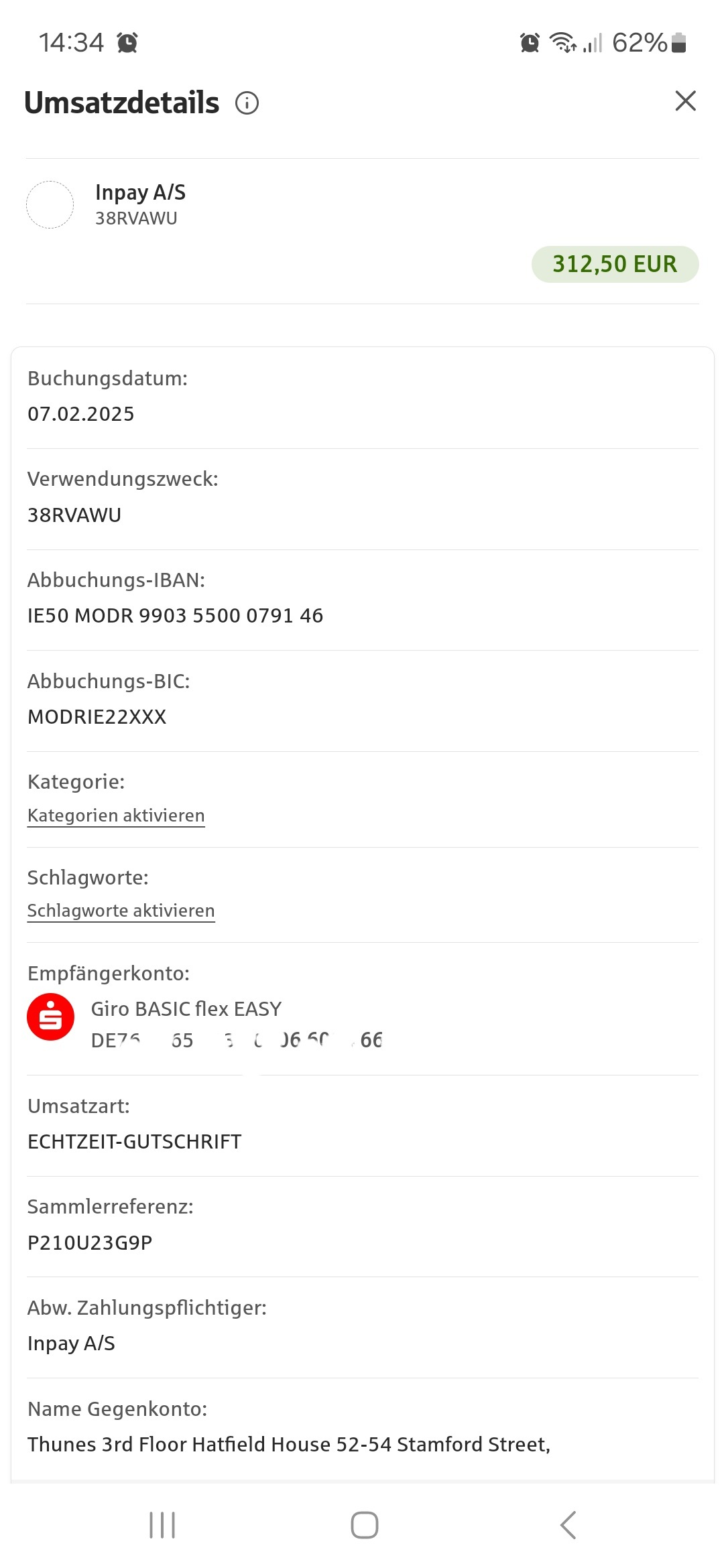Tap the Schlagworte aktivieren link
724x1568 pixels.
121,911
